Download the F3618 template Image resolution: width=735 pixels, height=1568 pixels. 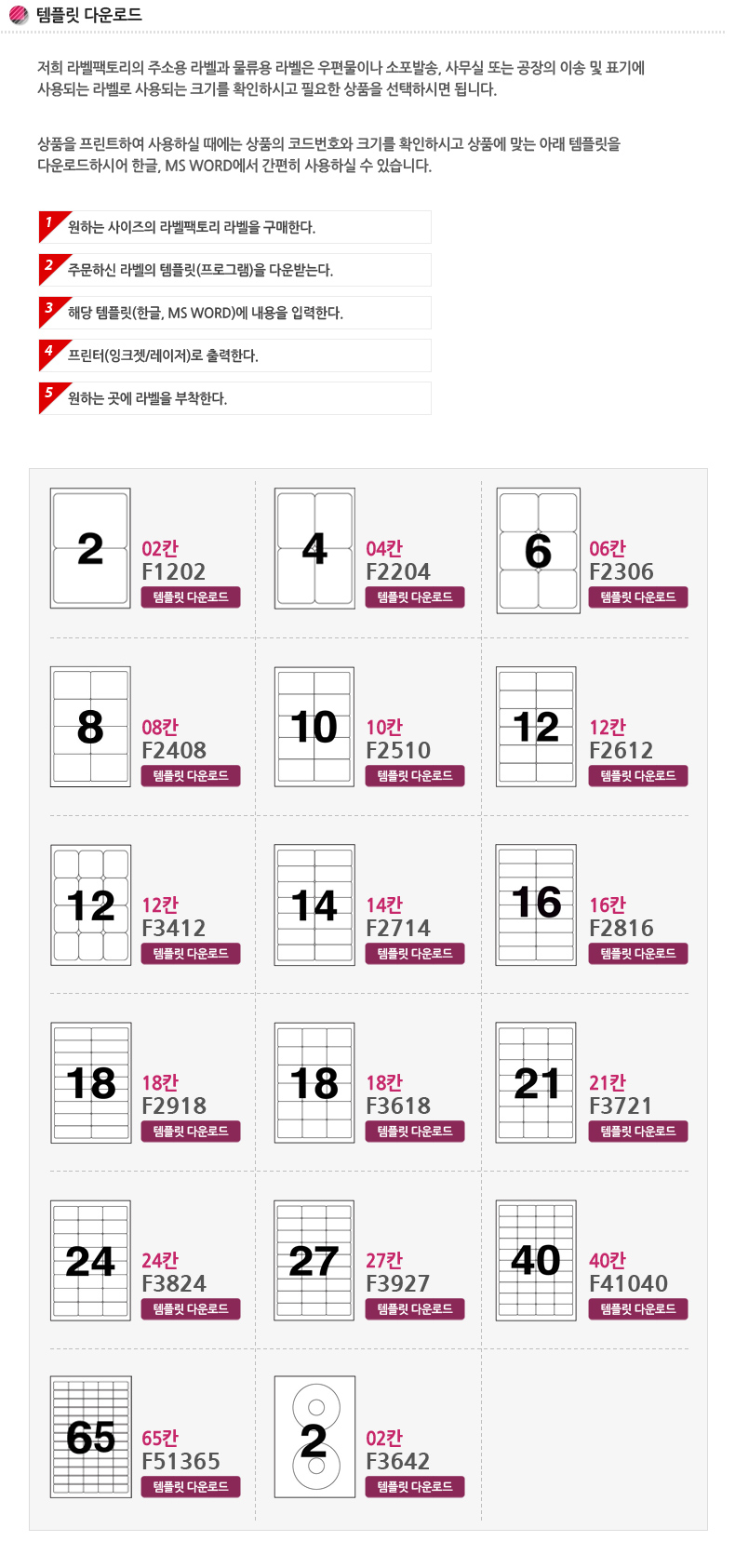(x=415, y=1132)
